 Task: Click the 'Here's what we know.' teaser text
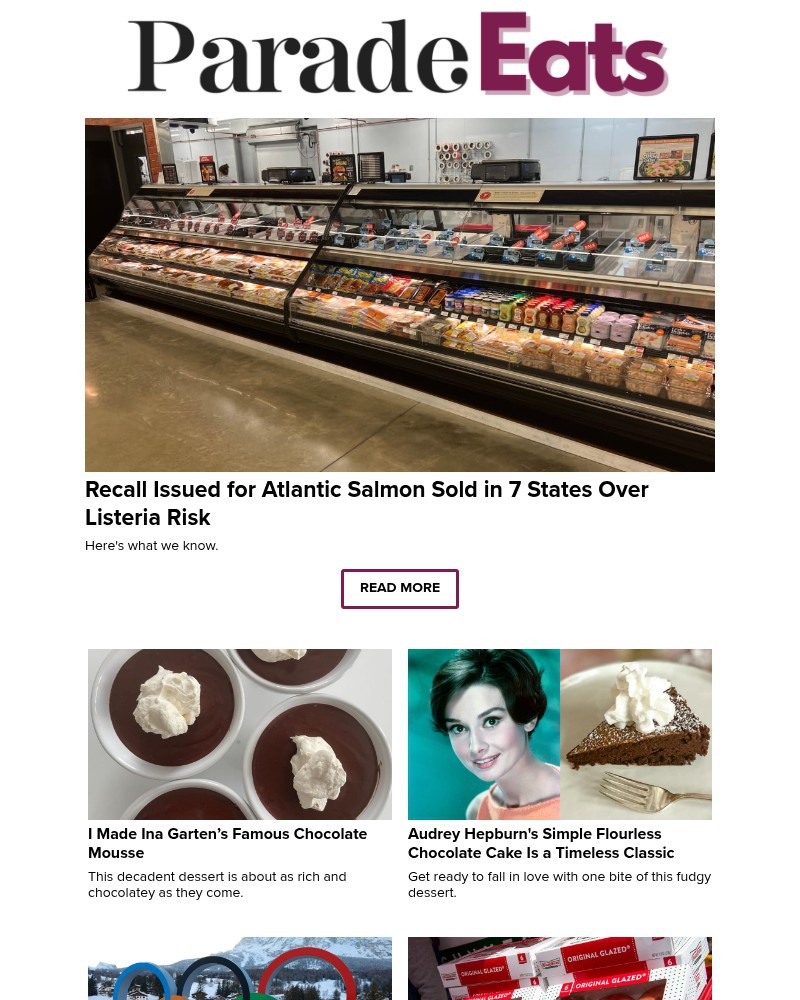pos(151,545)
